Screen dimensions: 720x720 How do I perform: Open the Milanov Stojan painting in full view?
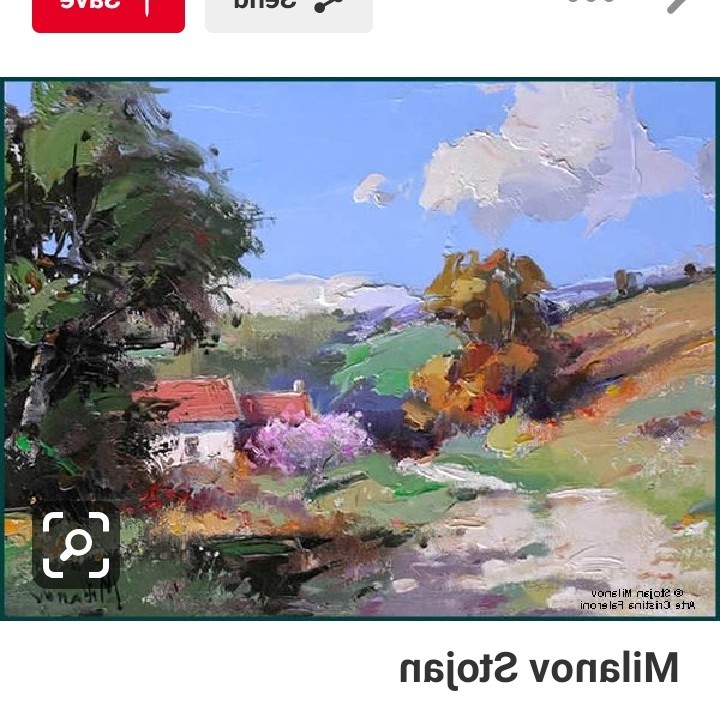click(x=380, y=330)
